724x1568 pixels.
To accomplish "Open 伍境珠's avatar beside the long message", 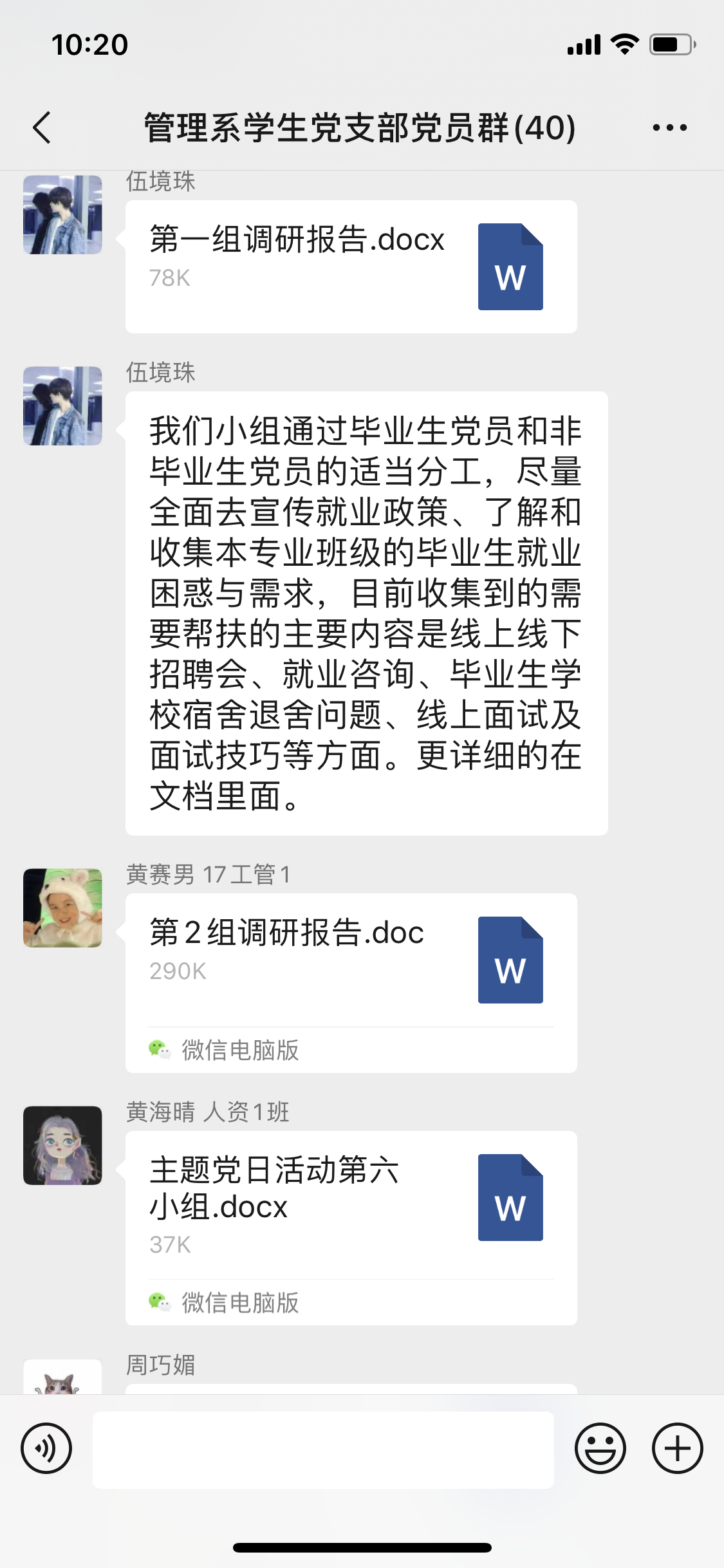I will tap(62, 406).
